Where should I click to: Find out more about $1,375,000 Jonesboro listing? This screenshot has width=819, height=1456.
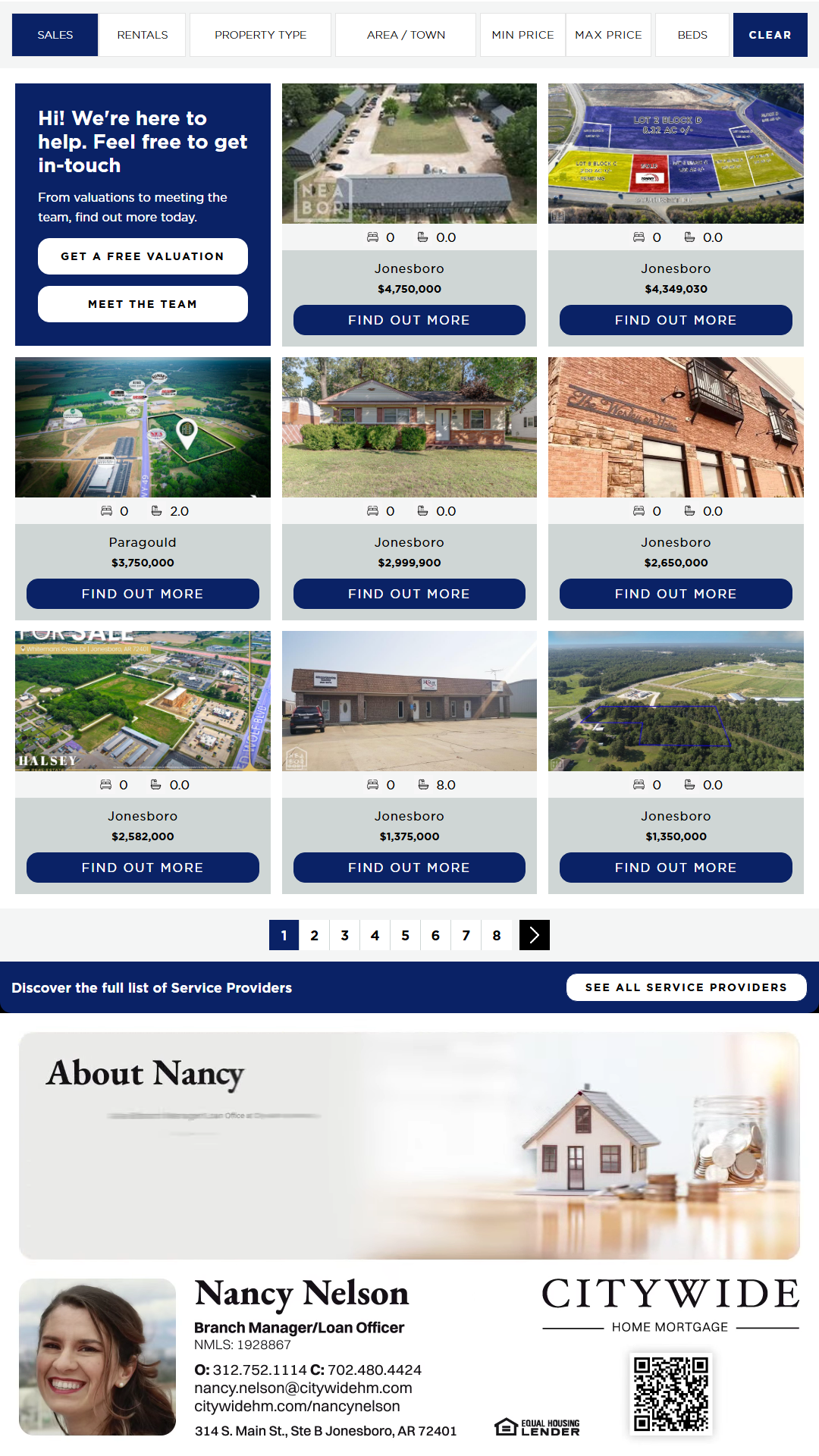[409, 868]
